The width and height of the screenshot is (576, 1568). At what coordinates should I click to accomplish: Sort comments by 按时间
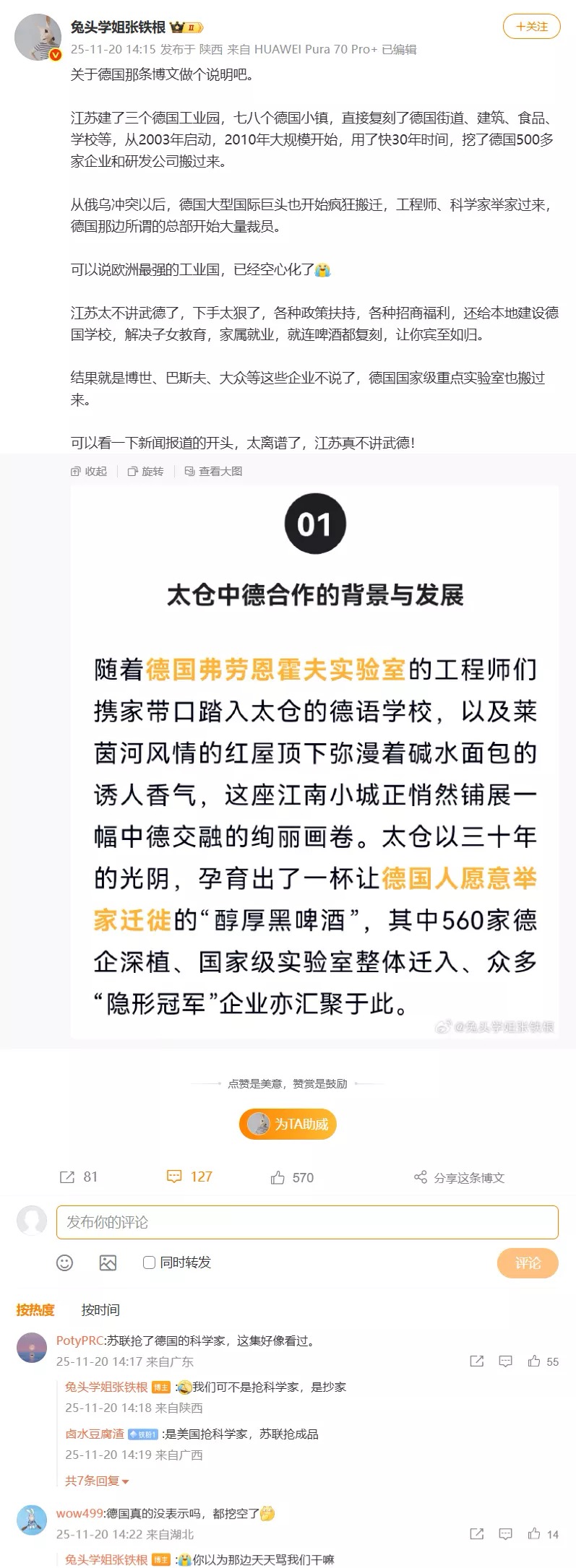tap(100, 1309)
